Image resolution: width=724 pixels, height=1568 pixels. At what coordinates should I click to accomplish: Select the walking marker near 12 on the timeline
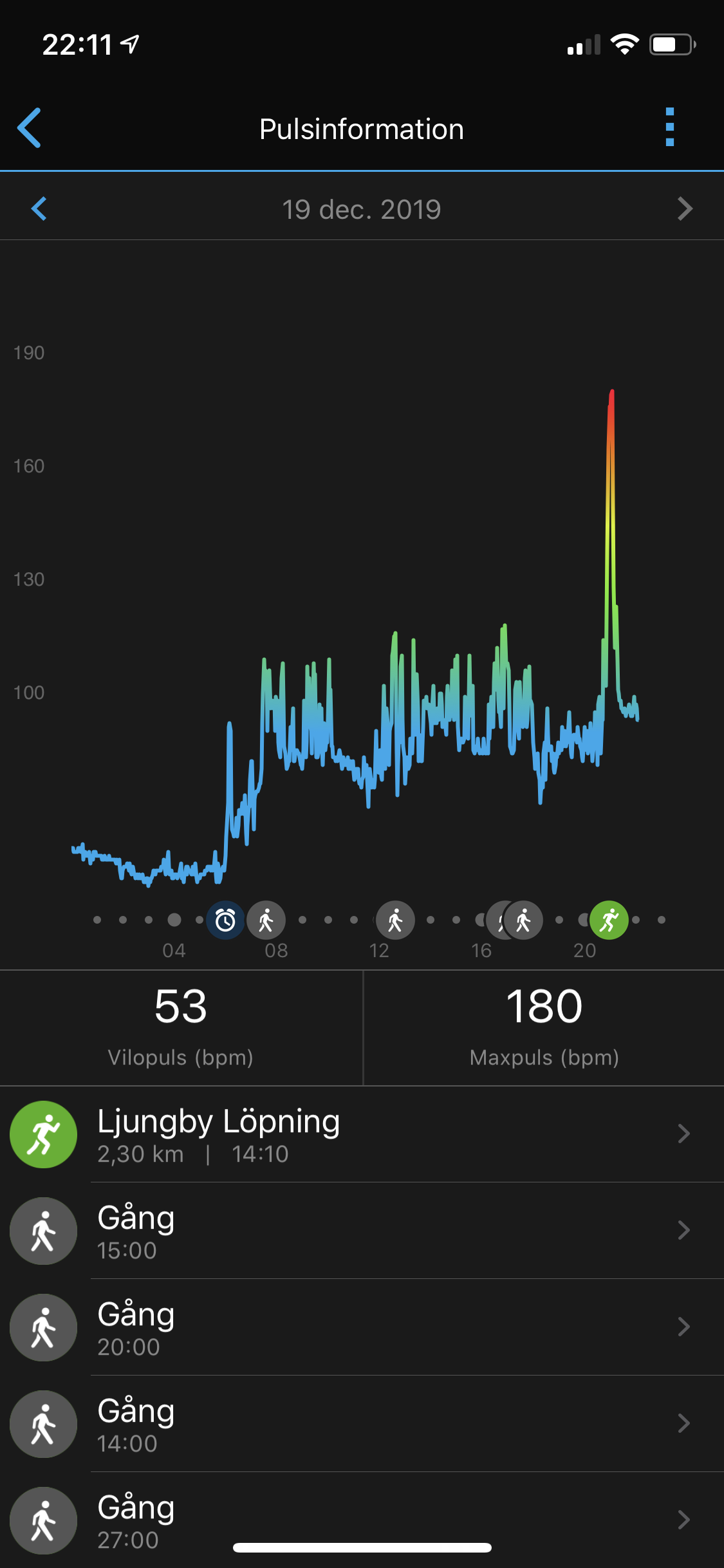(x=395, y=920)
